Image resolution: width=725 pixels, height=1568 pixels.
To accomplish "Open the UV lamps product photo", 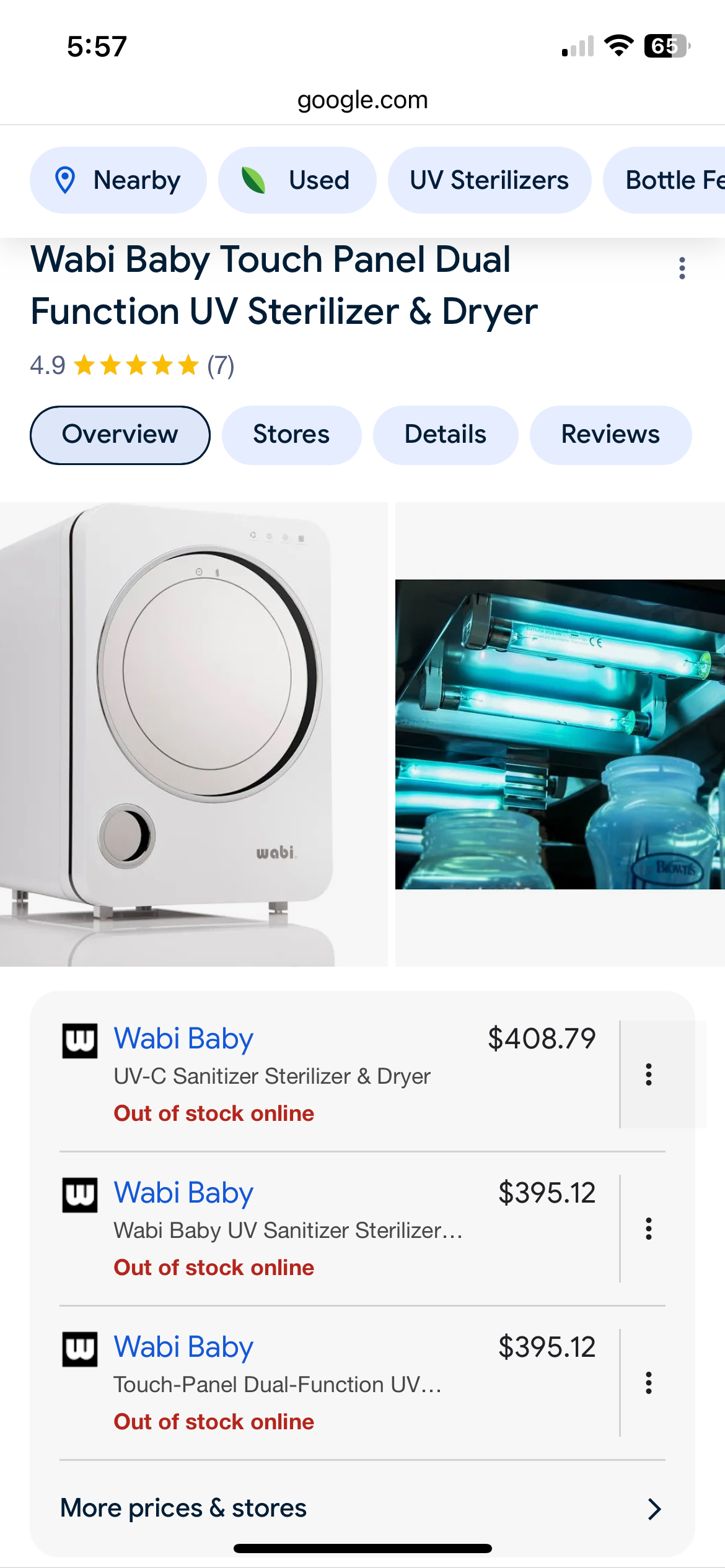I will (560, 734).
